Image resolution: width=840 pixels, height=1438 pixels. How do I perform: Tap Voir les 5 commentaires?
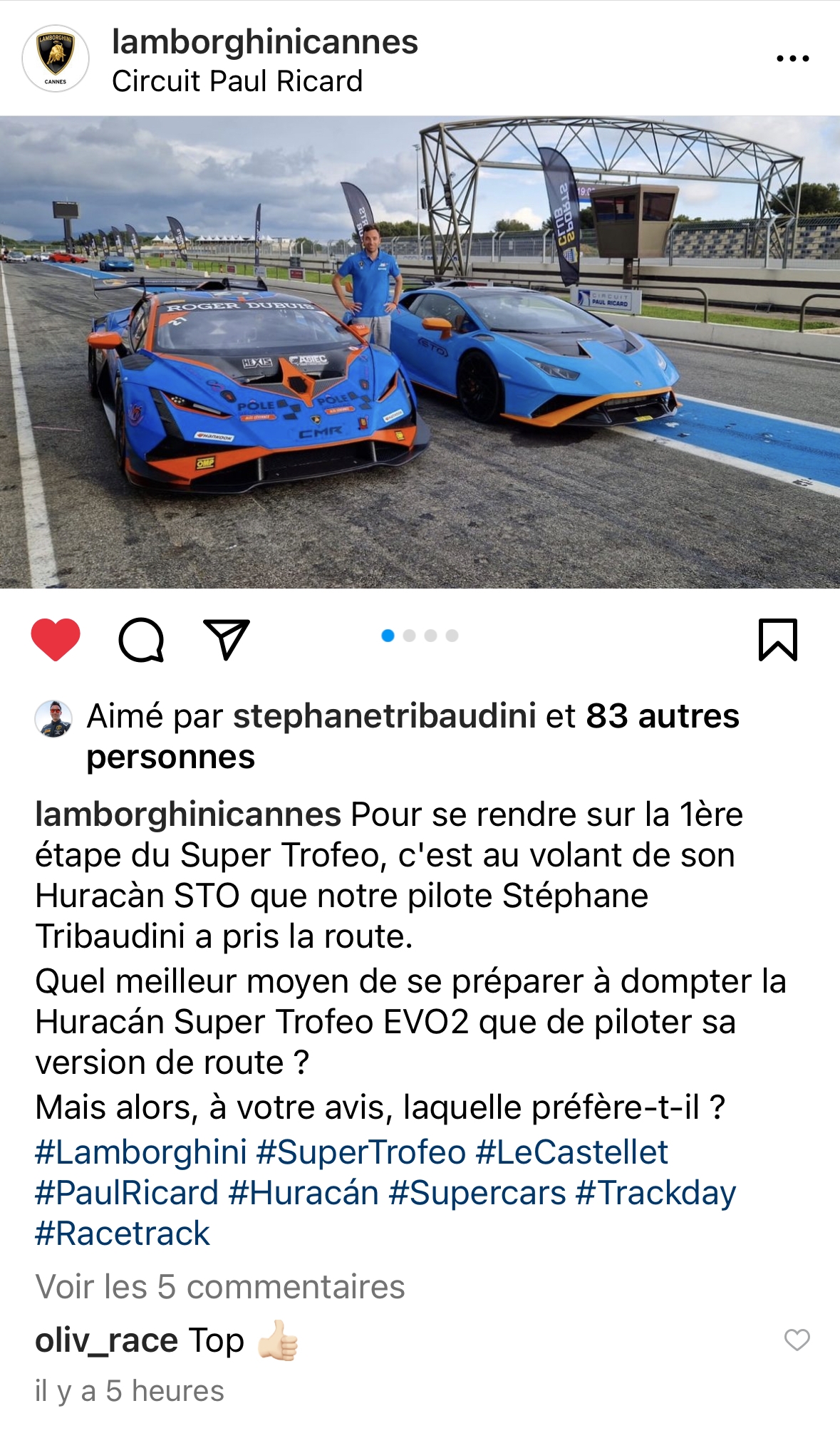click(220, 1287)
